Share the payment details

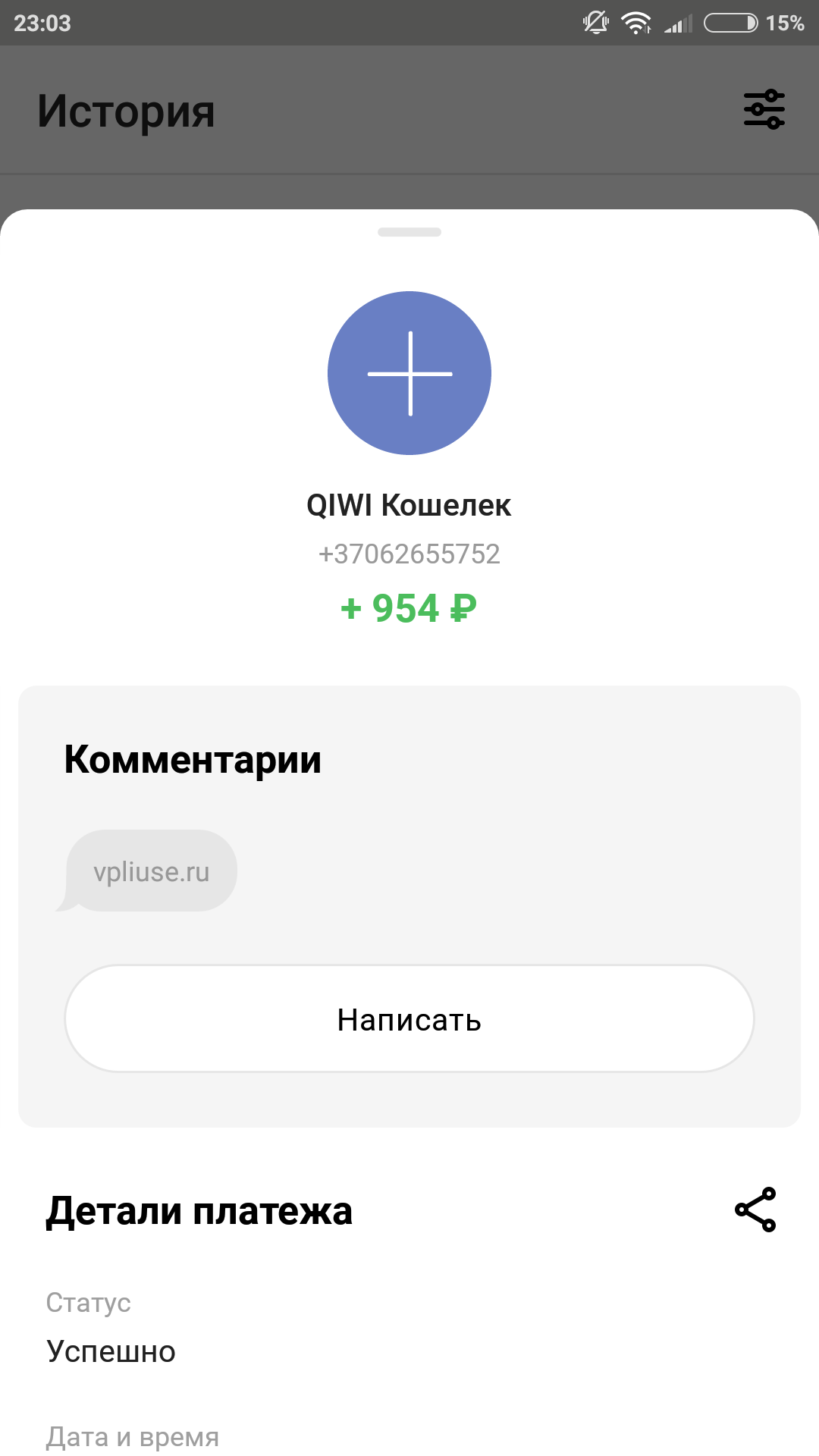pos(755,1210)
